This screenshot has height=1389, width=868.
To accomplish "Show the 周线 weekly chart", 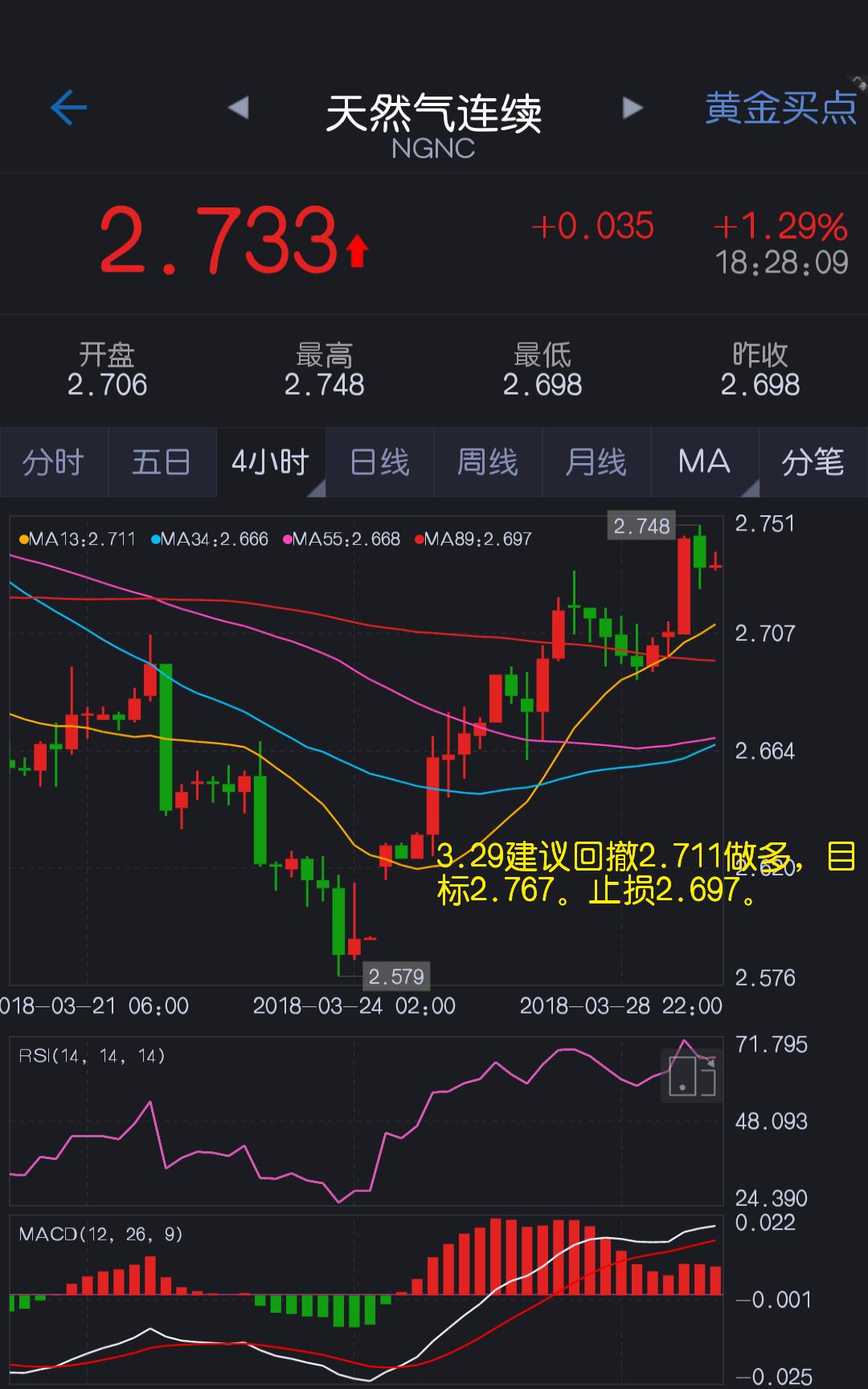I will click(488, 462).
